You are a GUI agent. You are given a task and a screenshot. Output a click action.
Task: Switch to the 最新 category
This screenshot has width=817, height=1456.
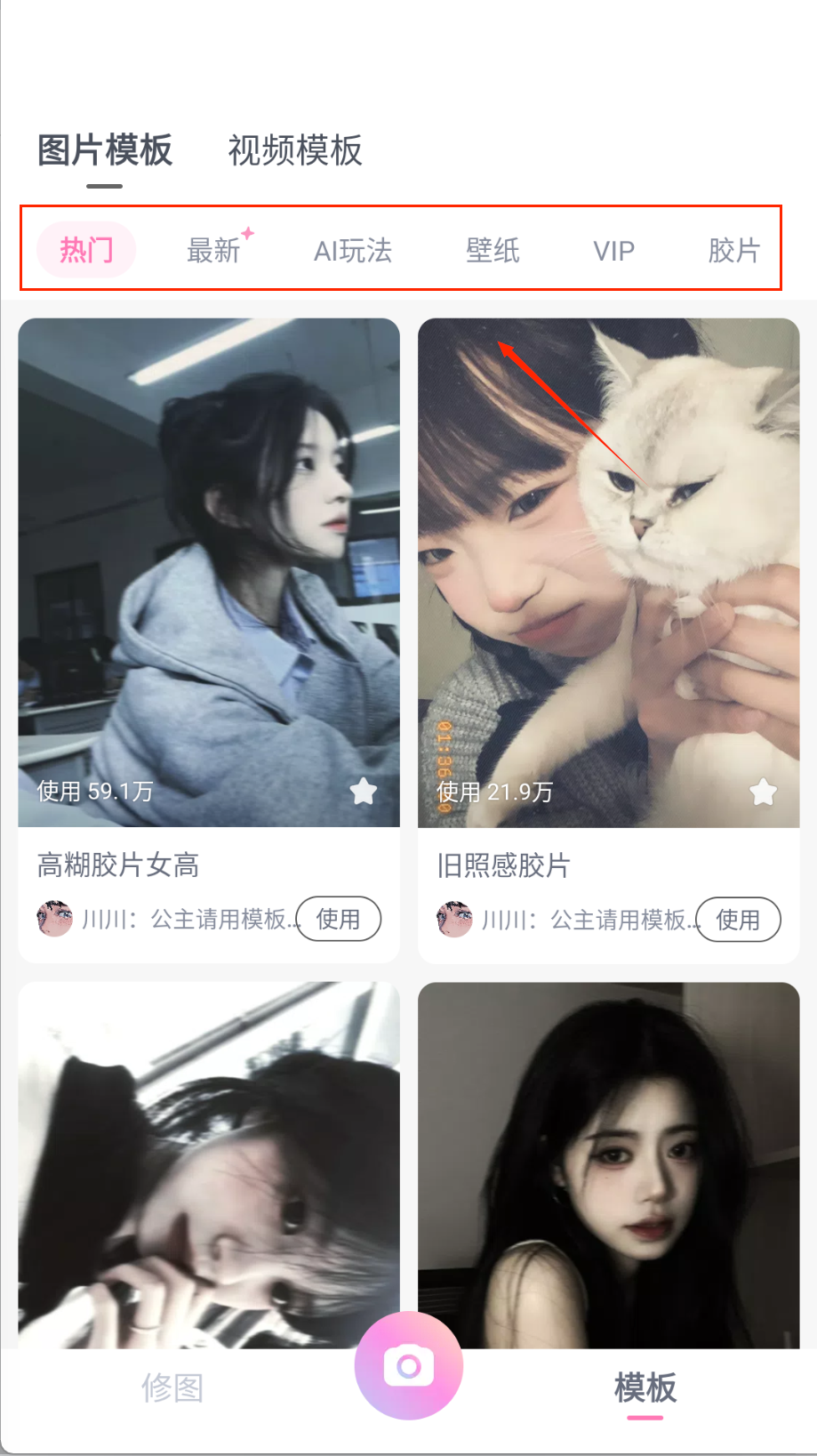(x=213, y=250)
